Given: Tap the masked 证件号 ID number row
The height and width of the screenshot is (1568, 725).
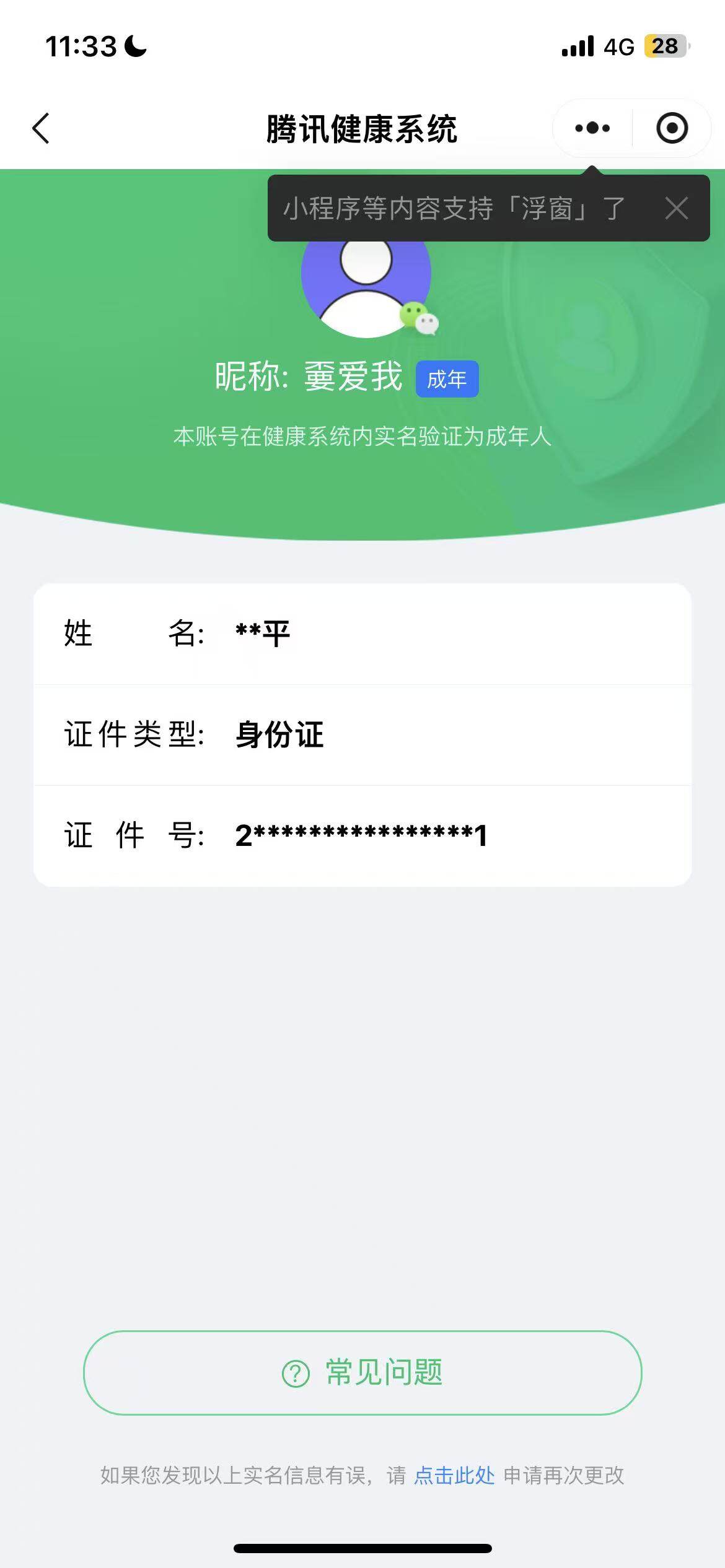Looking at the screenshot, I should [362, 837].
